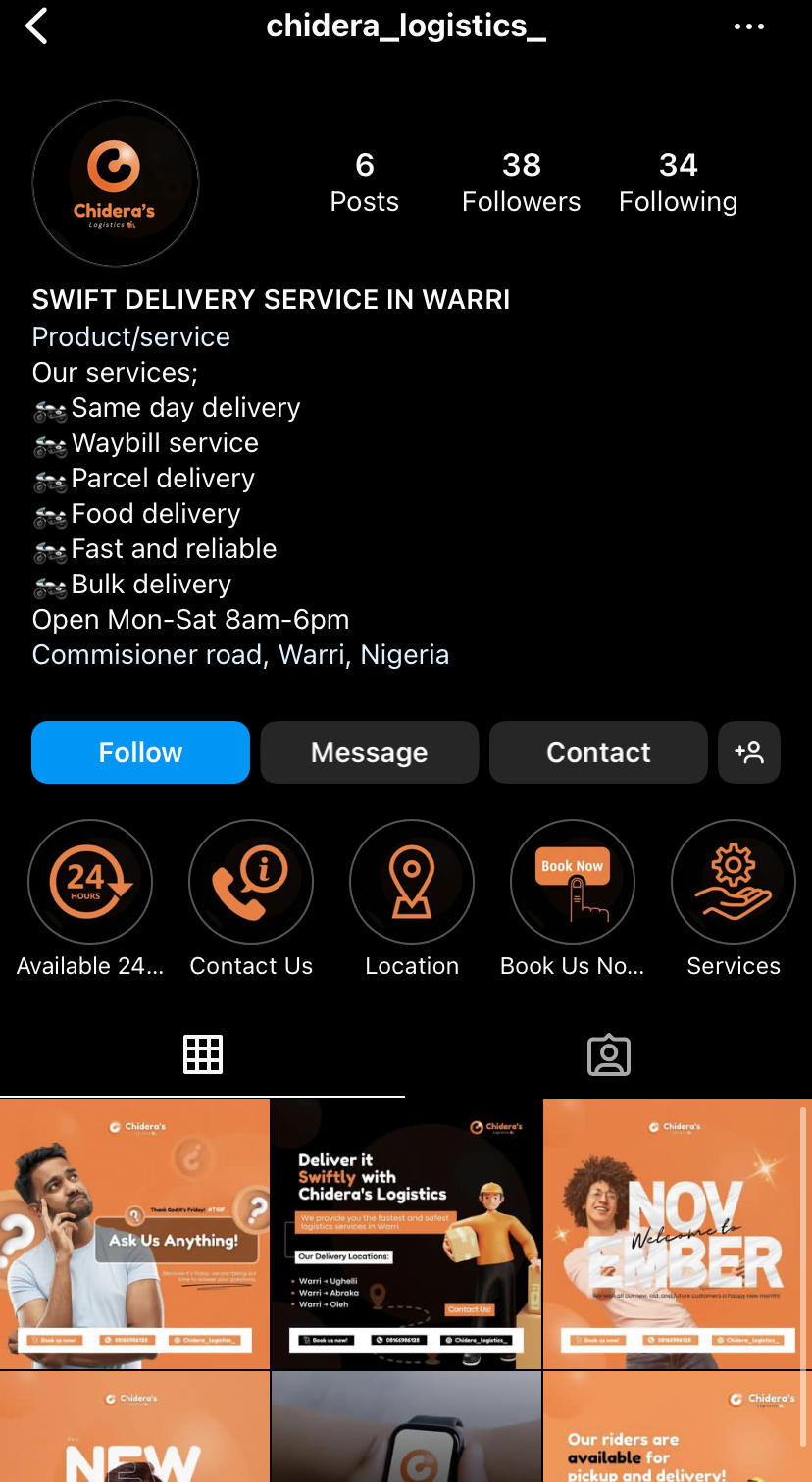Switch to the posts grid tab
The width and height of the screenshot is (812, 1482).
(x=203, y=1053)
